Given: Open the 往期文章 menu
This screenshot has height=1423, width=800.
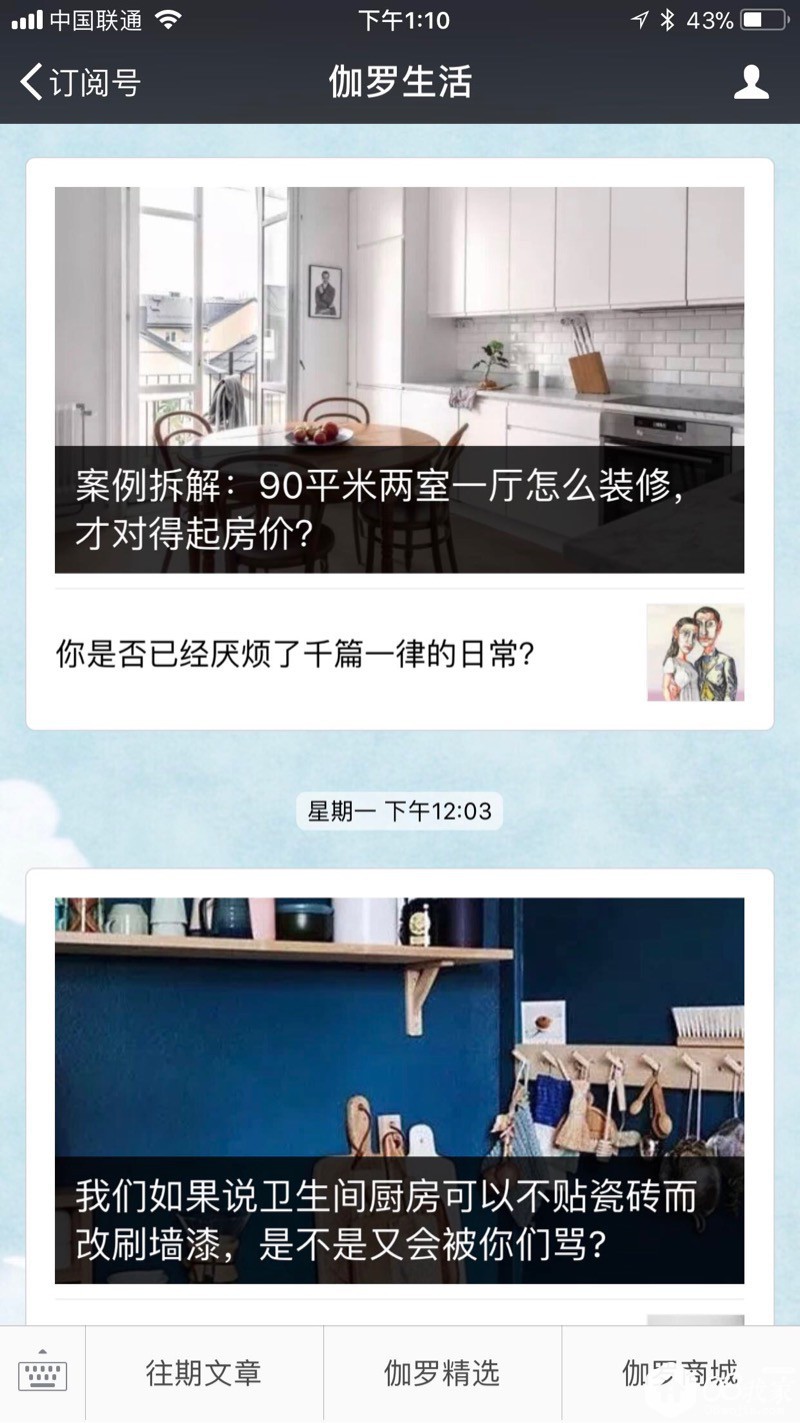Looking at the screenshot, I should 204,1374.
